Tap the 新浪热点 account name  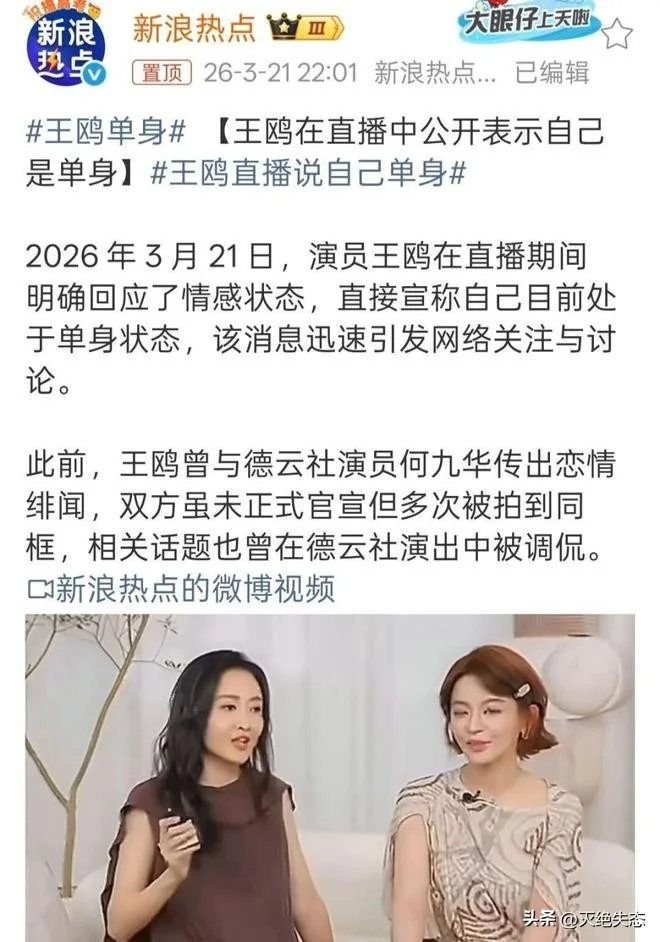pos(196,27)
